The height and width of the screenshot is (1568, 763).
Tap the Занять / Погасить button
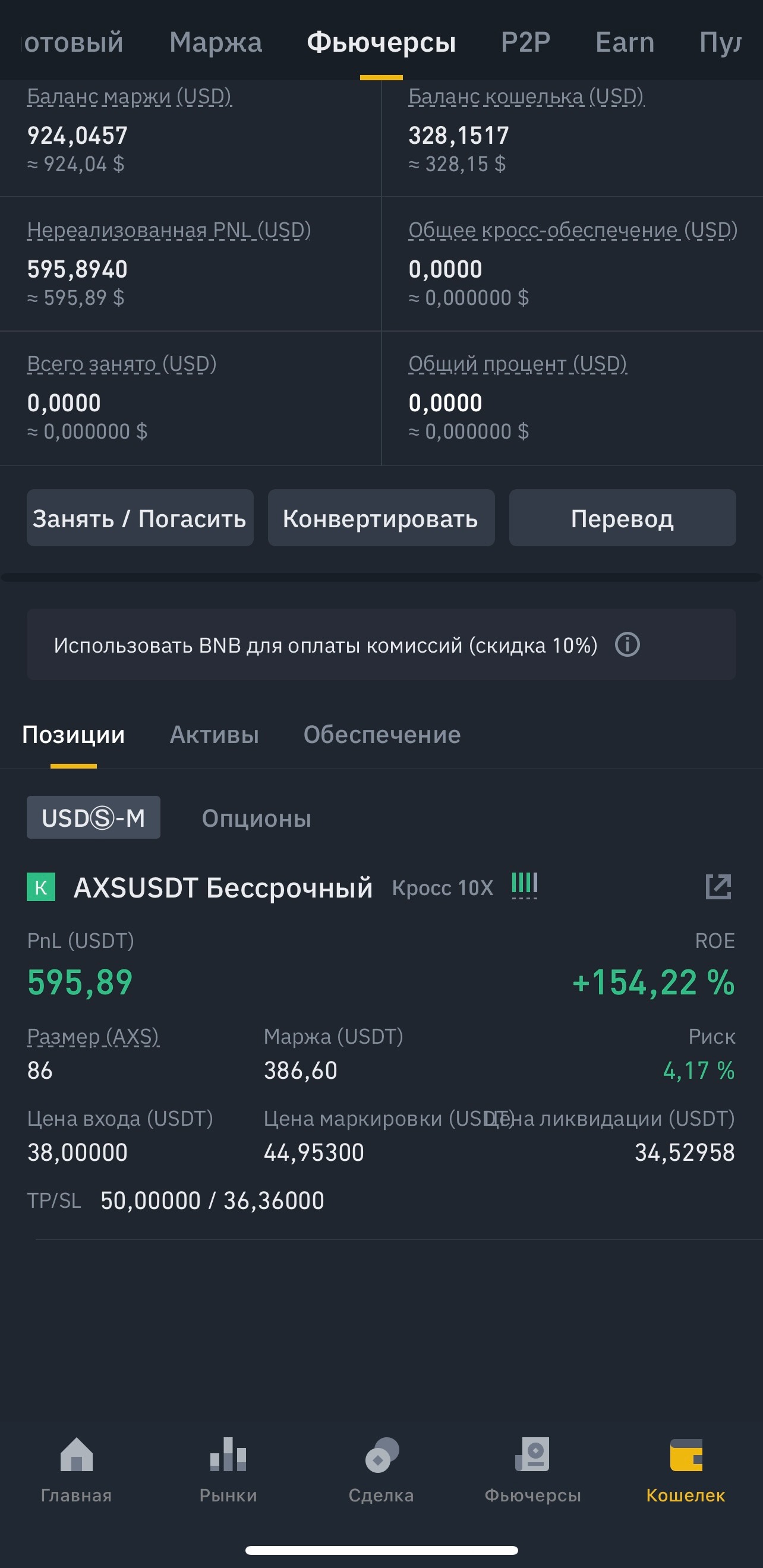tap(139, 518)
